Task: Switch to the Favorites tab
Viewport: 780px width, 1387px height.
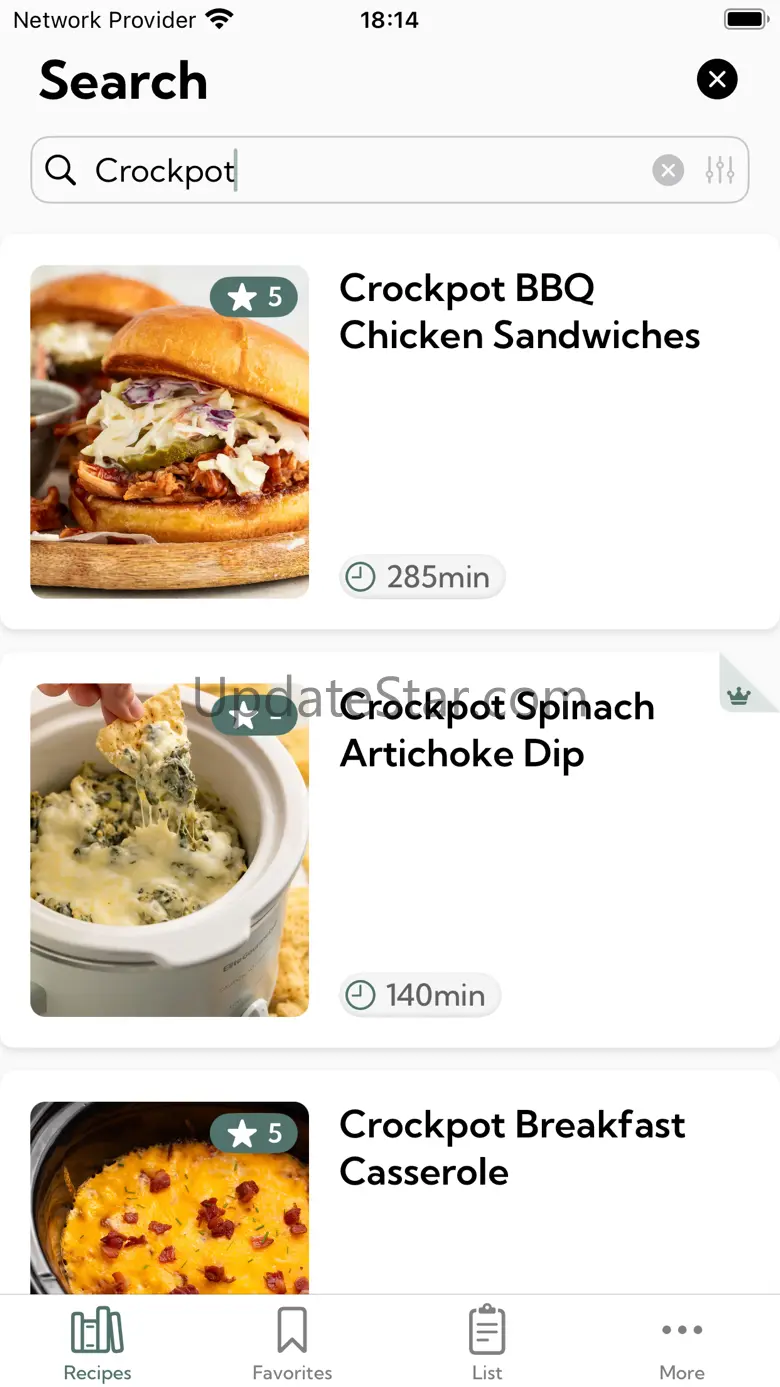Action: point(292,1343)
